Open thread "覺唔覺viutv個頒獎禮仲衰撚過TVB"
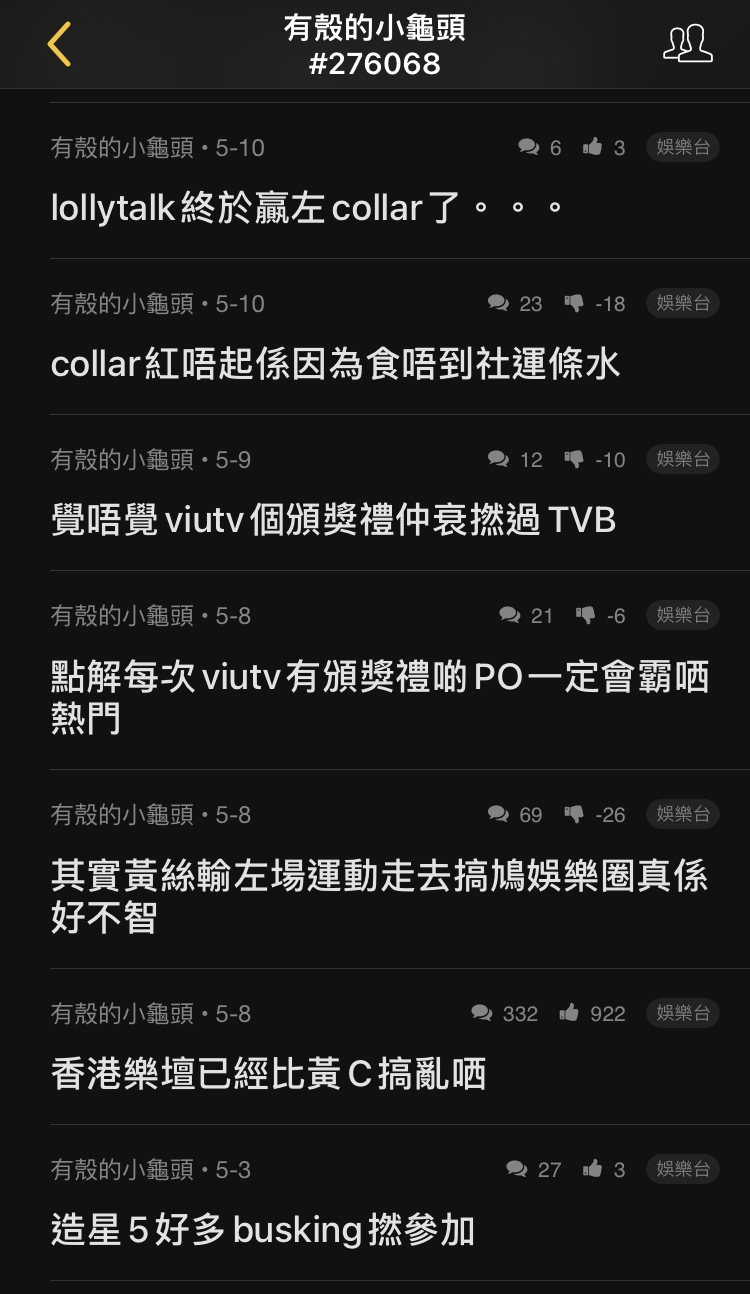This screenshot has width=750, height=1294. (333, 520)
